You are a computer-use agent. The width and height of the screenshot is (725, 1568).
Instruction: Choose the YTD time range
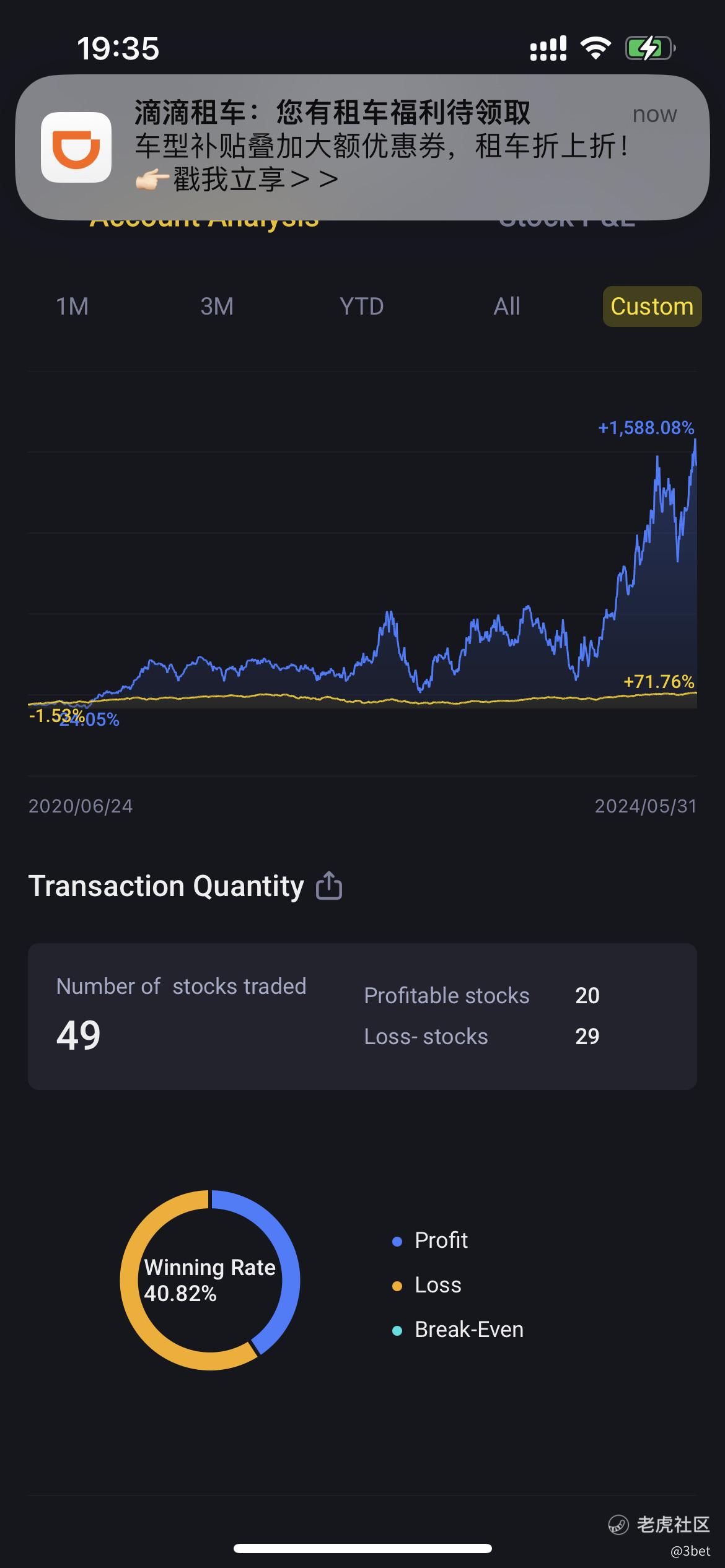pyautogui.click(x=362, y=307)
